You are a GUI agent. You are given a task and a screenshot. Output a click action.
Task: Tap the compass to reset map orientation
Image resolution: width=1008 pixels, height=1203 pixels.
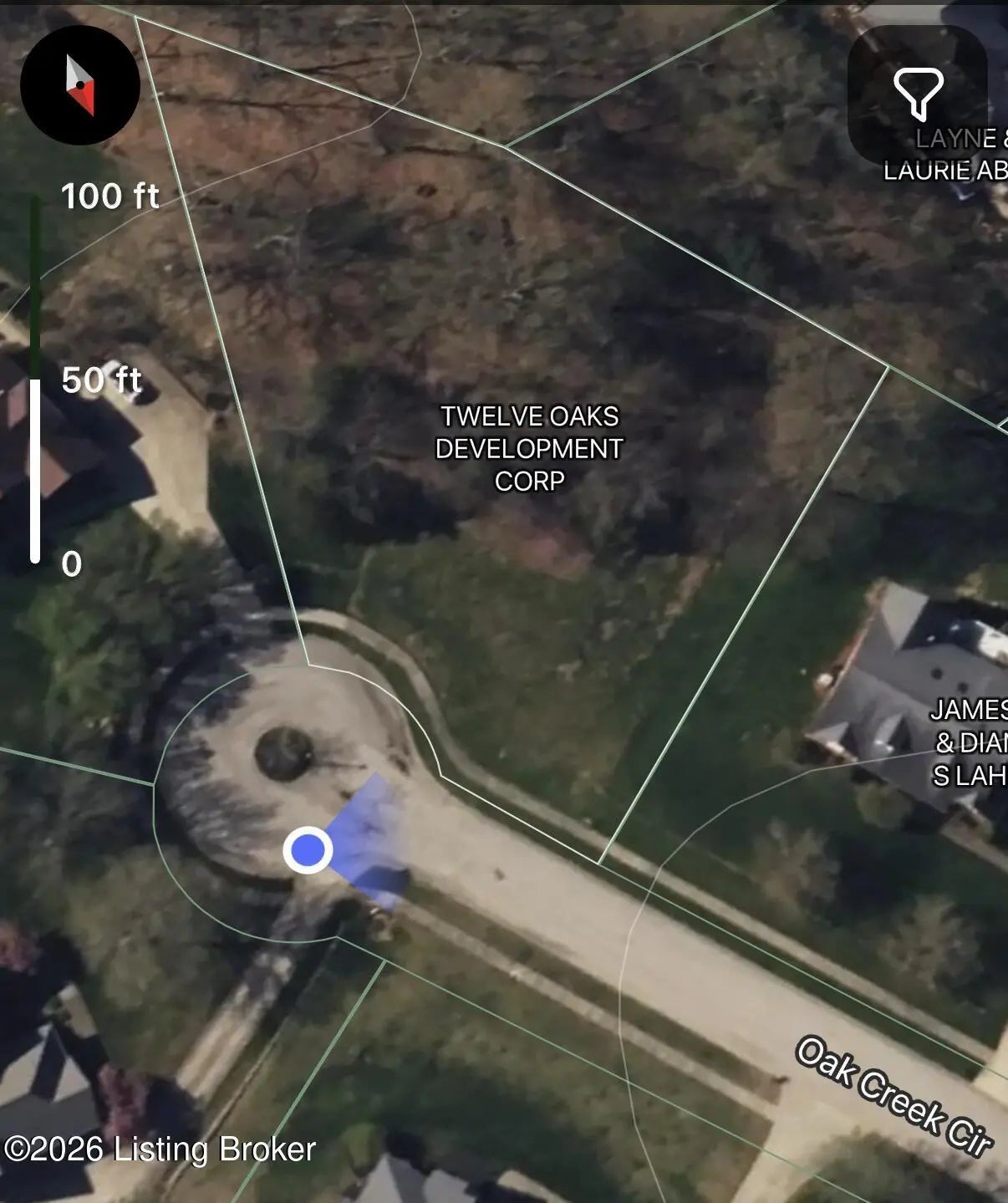click(x=80, y=85)
